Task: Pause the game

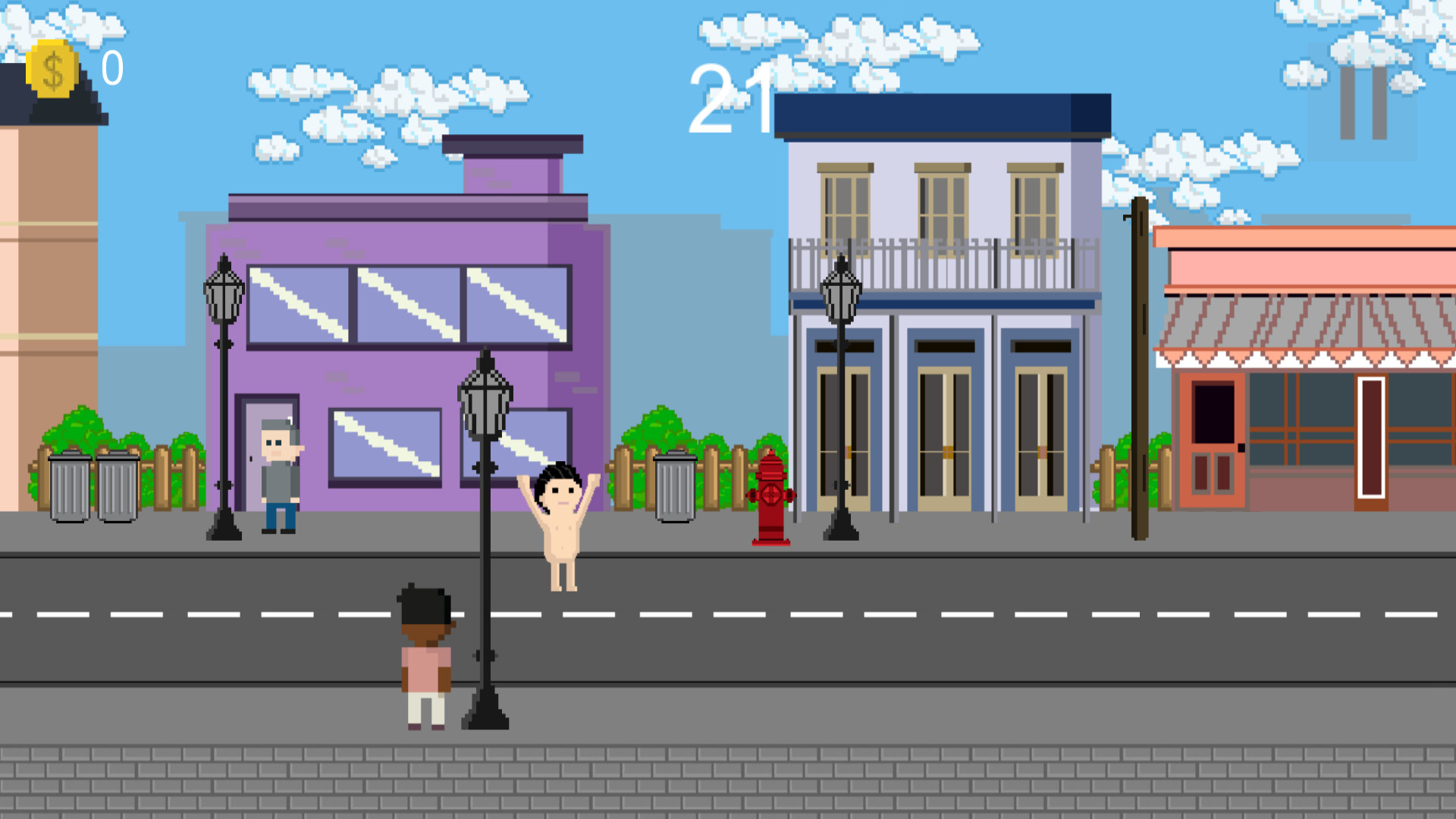Action: click(1363, 102)
